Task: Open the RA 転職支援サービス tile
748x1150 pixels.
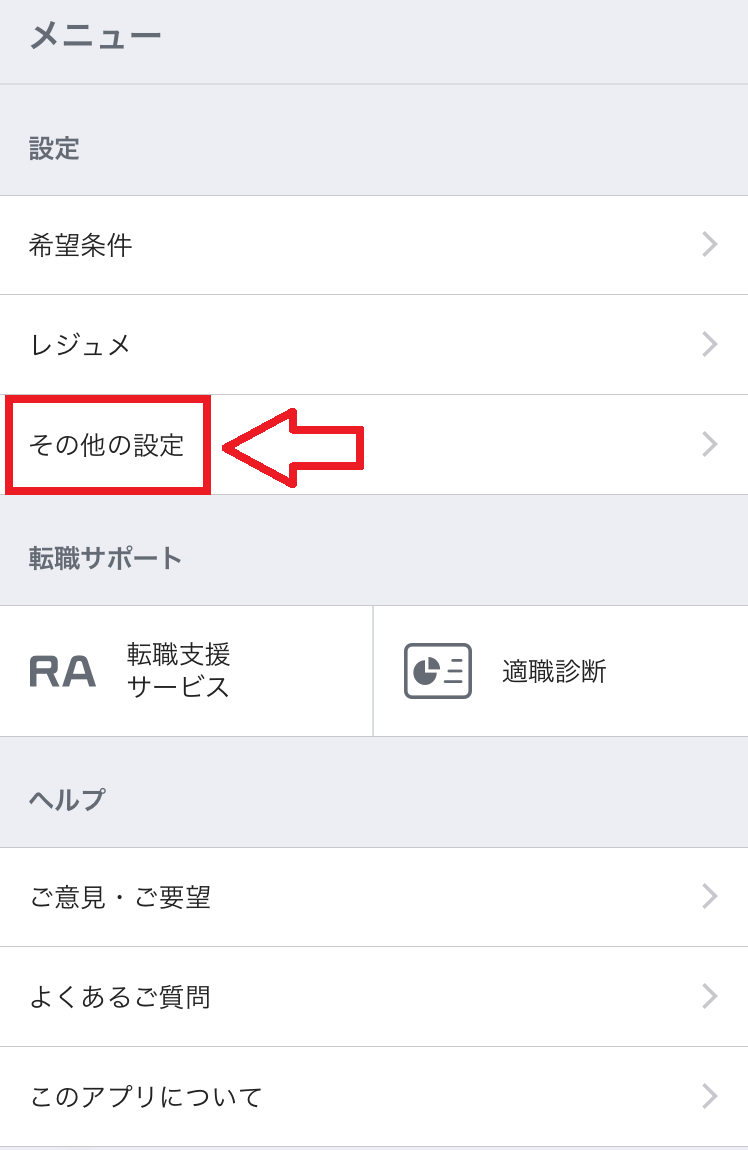Action: click(186, 671)
